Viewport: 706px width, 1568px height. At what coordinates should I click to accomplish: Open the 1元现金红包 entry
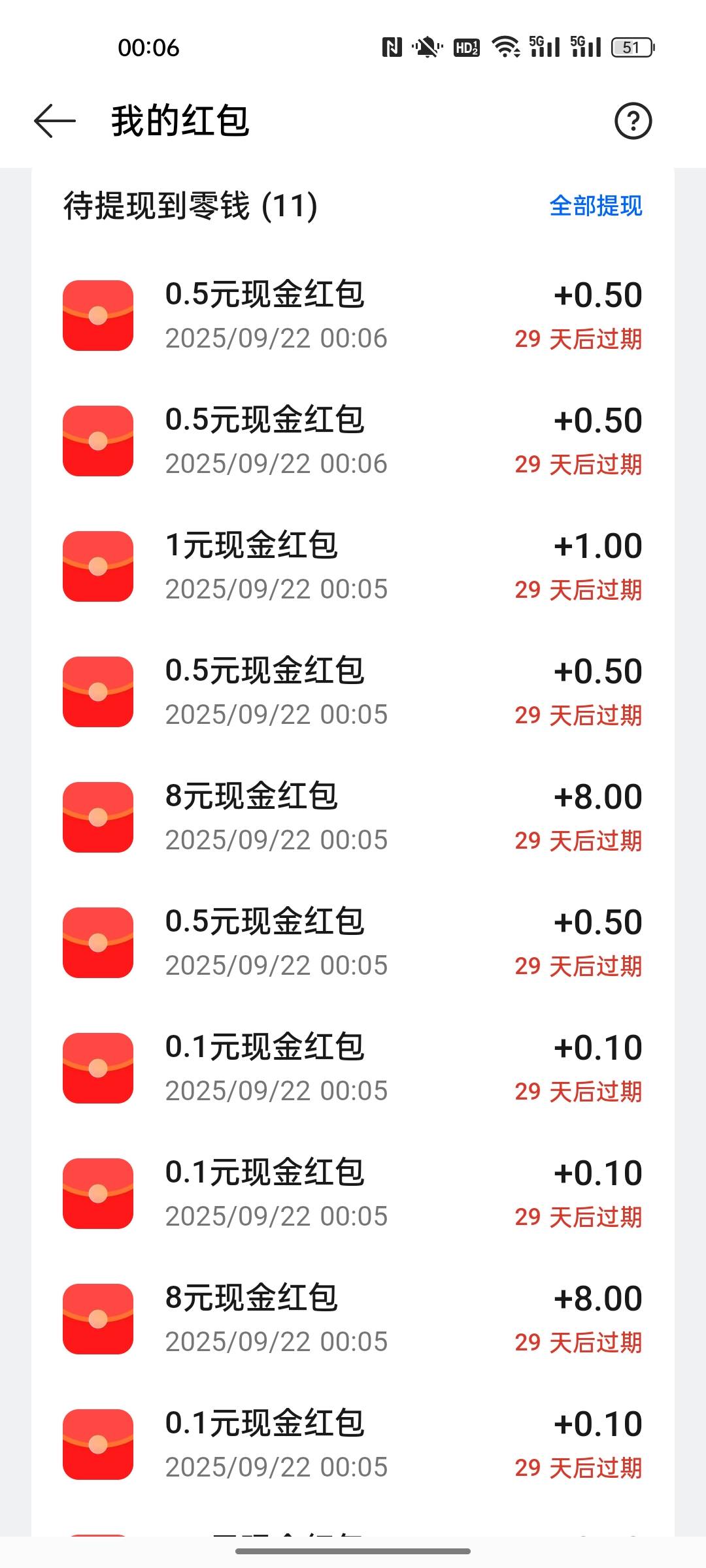(353, 566)
